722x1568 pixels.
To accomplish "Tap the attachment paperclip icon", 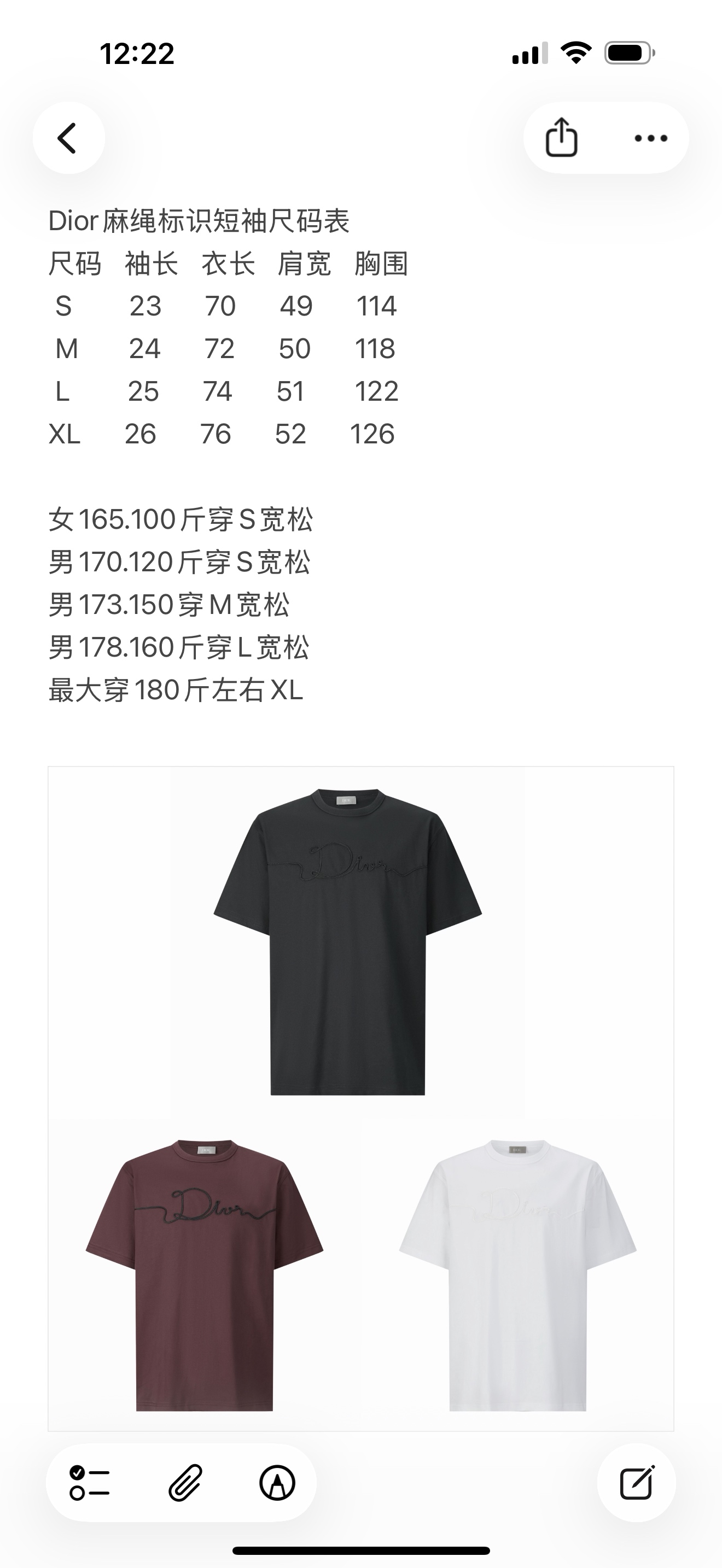I will (x=185, y=1483).
